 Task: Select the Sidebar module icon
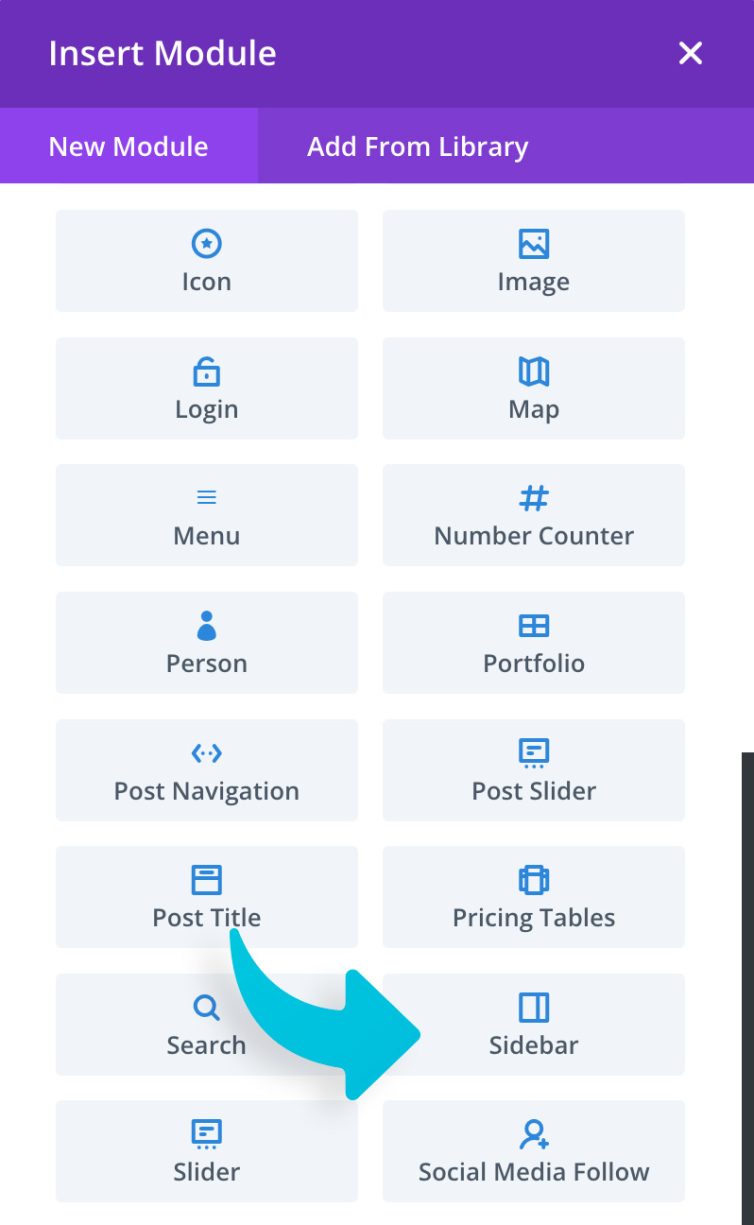(533, 1006)
